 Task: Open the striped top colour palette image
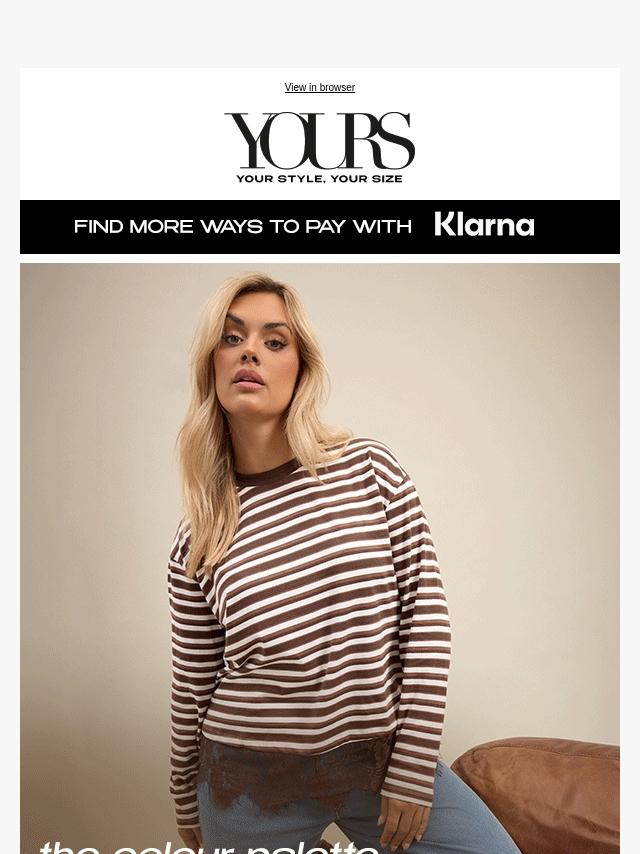320,558
